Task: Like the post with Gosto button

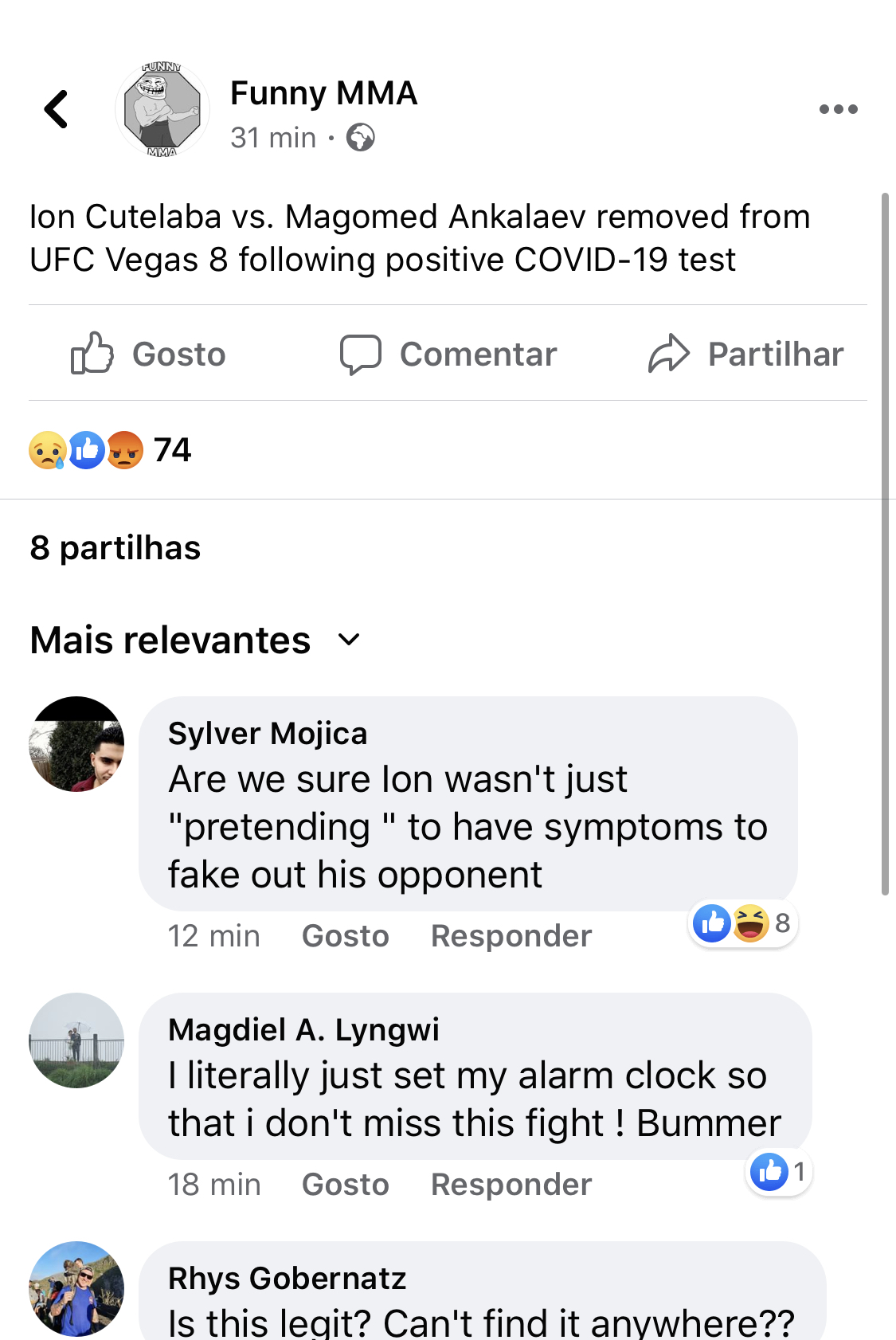Action: [x=149, y=354]
